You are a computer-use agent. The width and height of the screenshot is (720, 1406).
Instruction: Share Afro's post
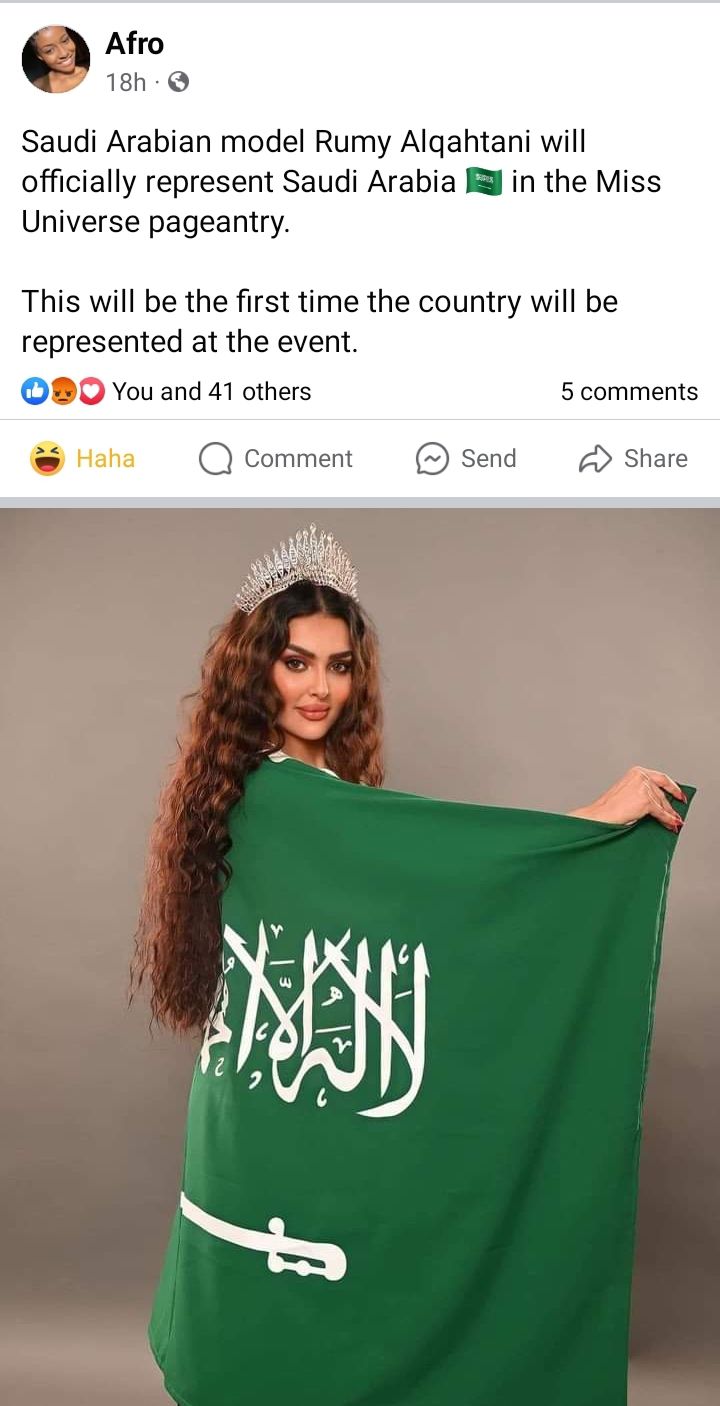tap(633, 459)
